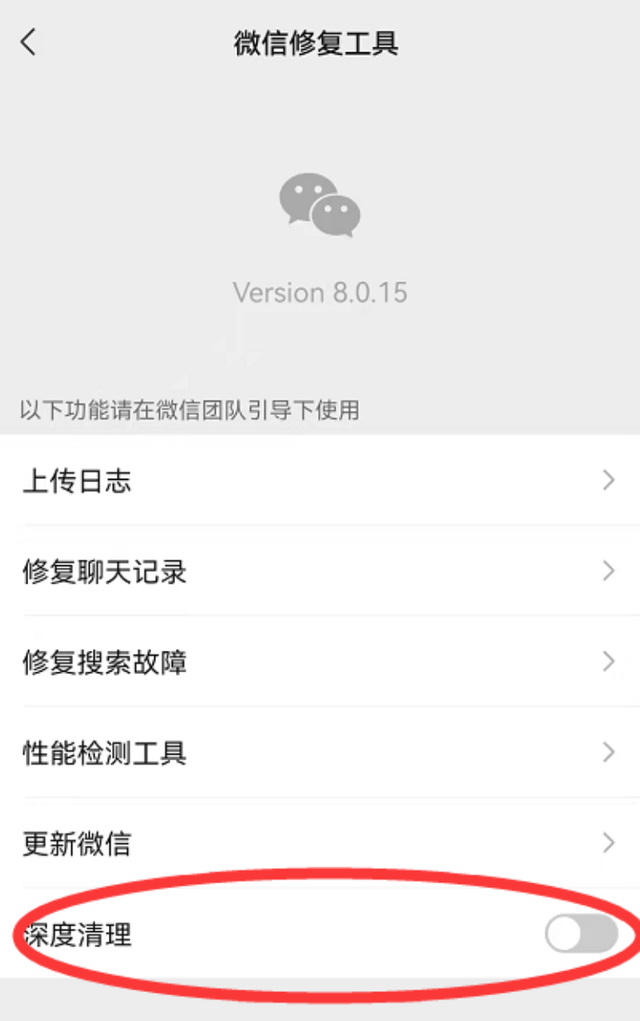Open 修复聊天记录
The width and height of the screenshot is (640, 1021).
click(320, 572)
